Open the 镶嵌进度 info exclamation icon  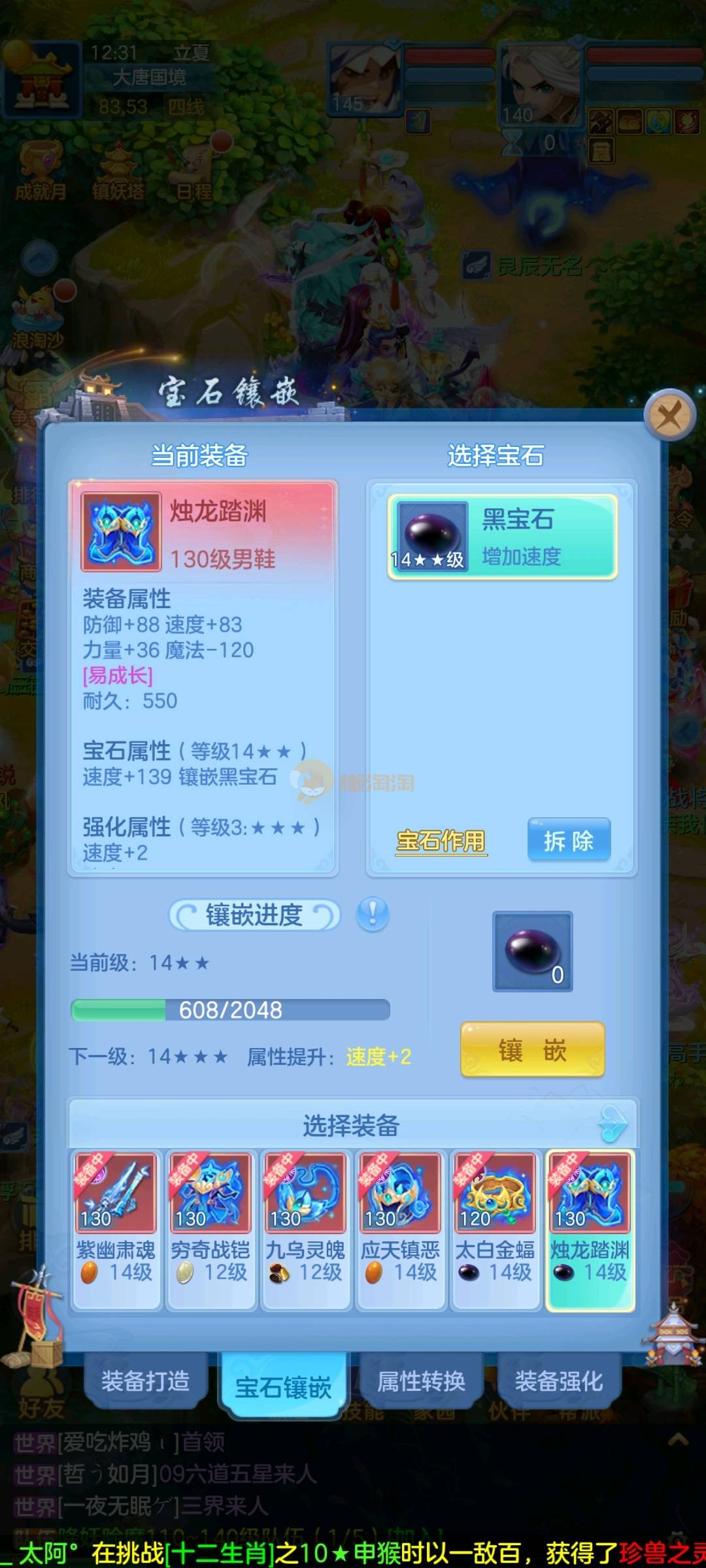click(373, 913)
